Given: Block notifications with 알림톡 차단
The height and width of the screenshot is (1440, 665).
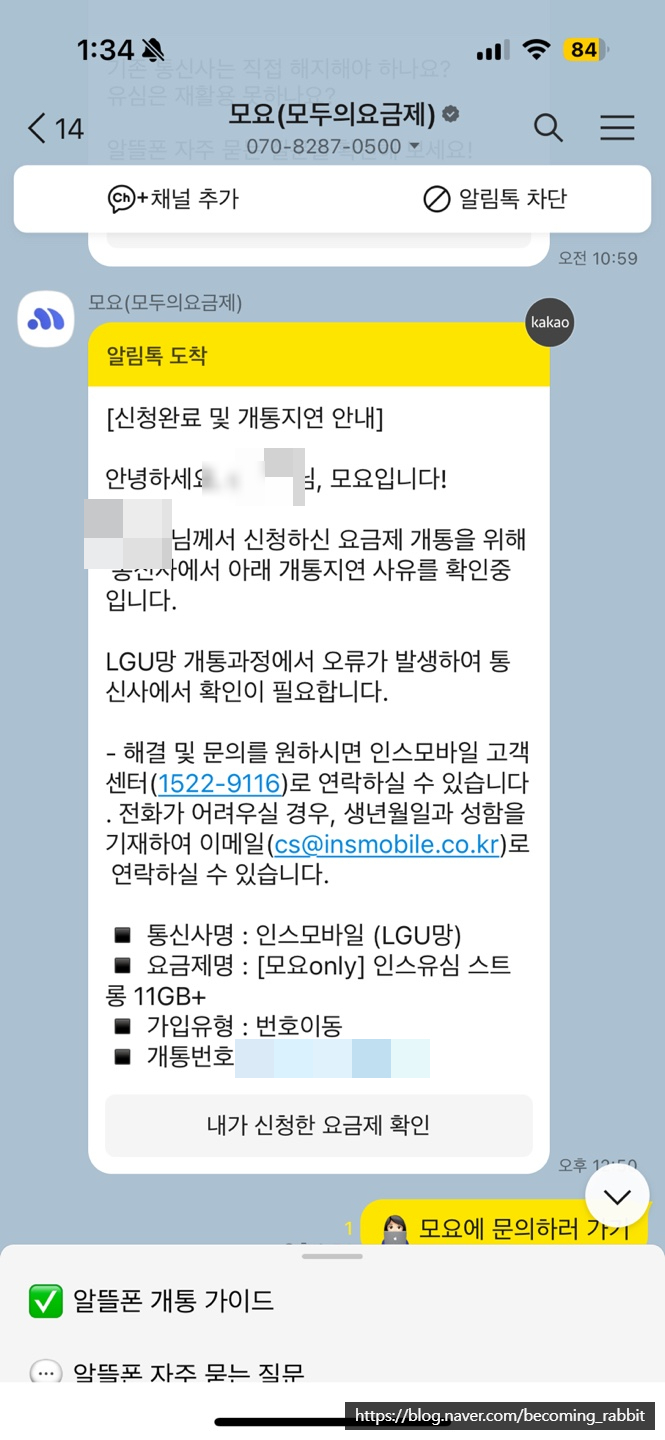Looking at the screenshot, I should pos(494,199).
